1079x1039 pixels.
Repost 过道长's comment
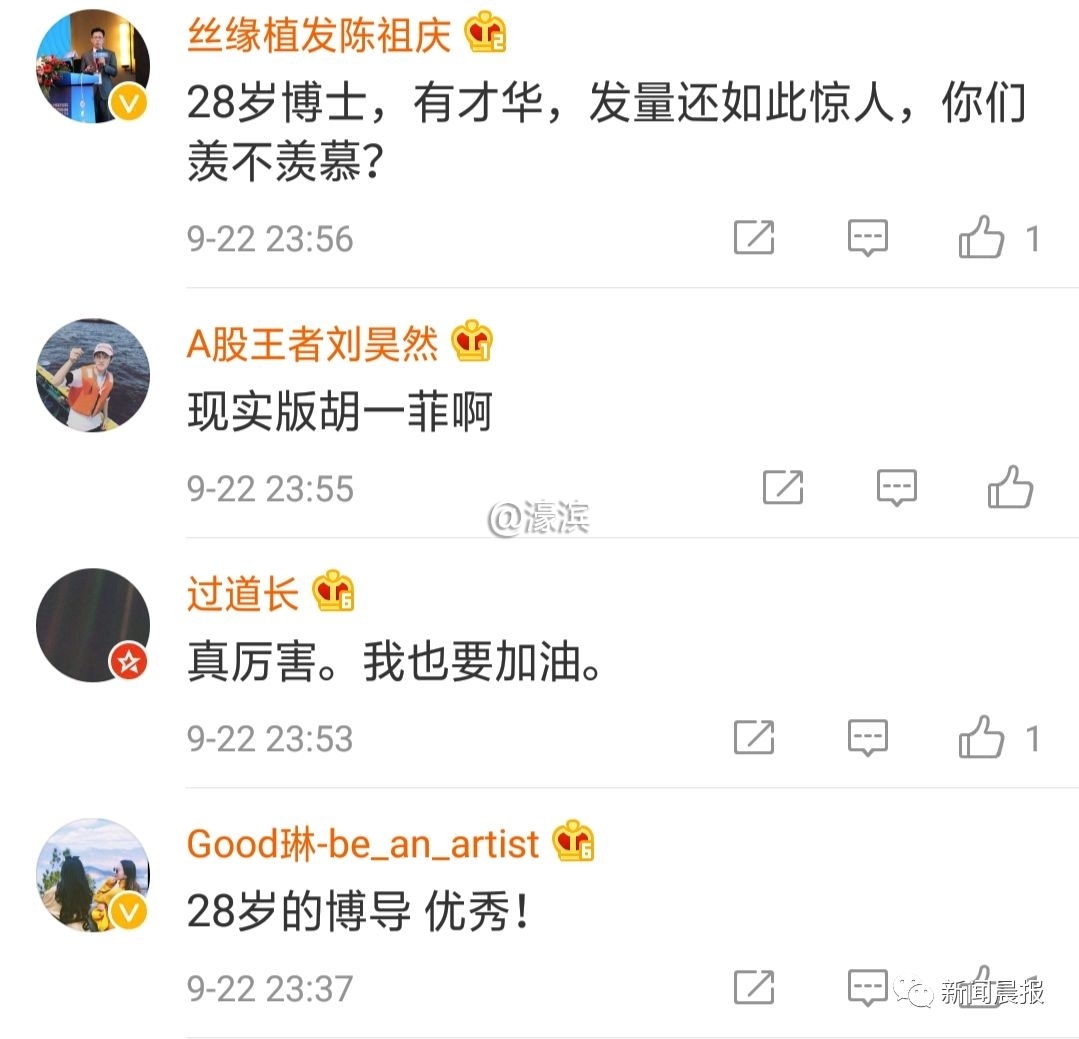(754, 738)
